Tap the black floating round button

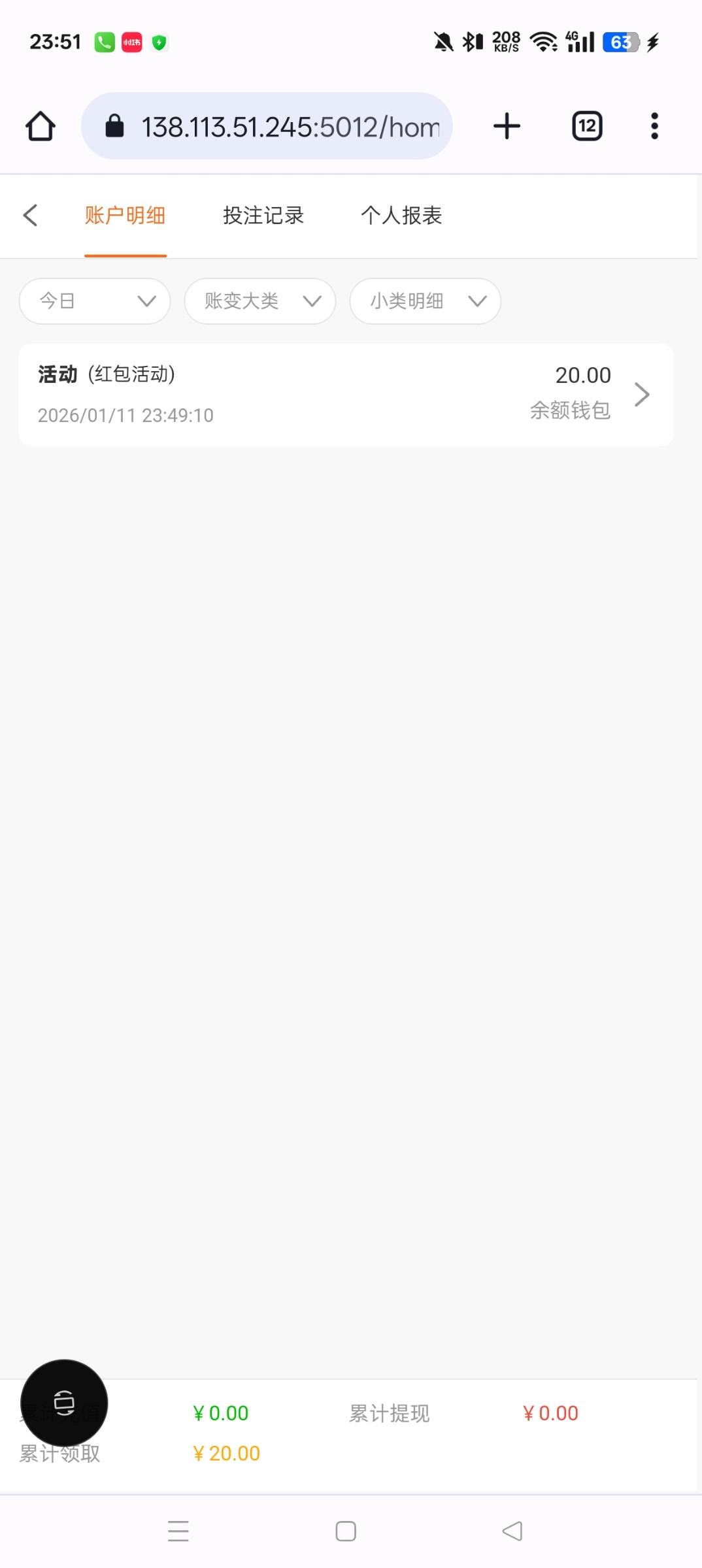pyautogui.click(x=64, y=1403)
